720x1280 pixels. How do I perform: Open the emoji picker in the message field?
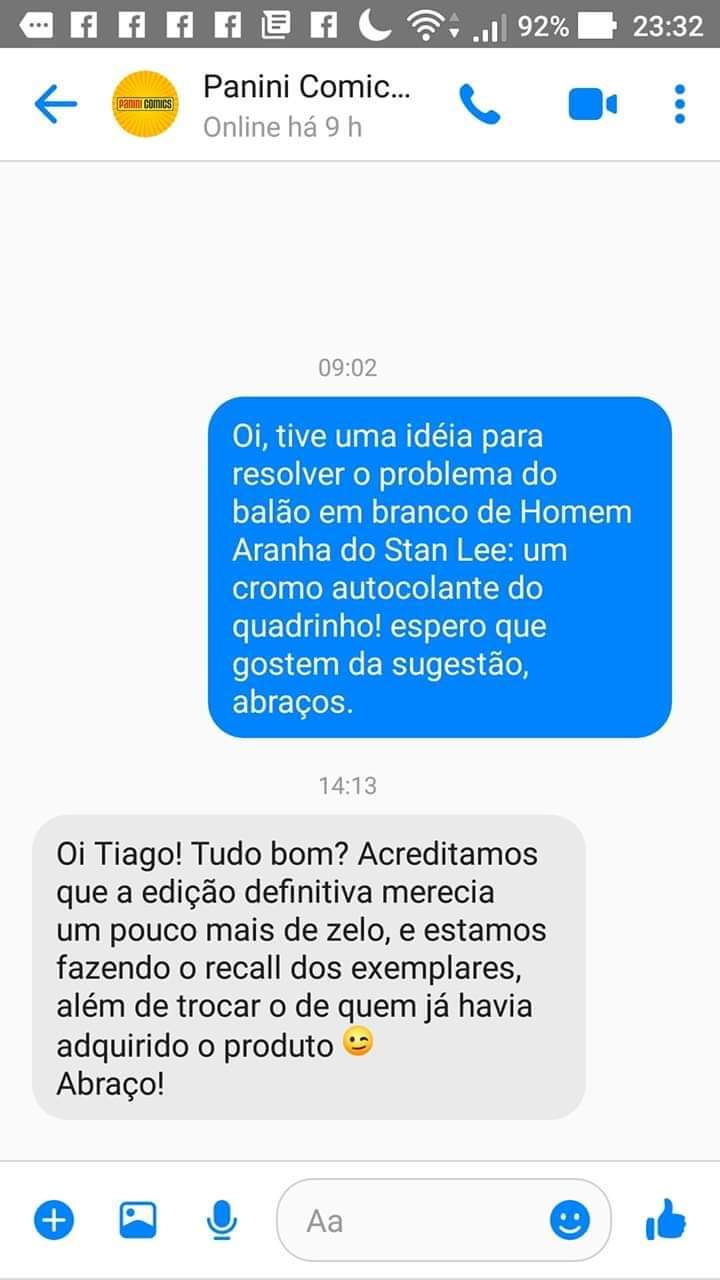click(570, 1220)
